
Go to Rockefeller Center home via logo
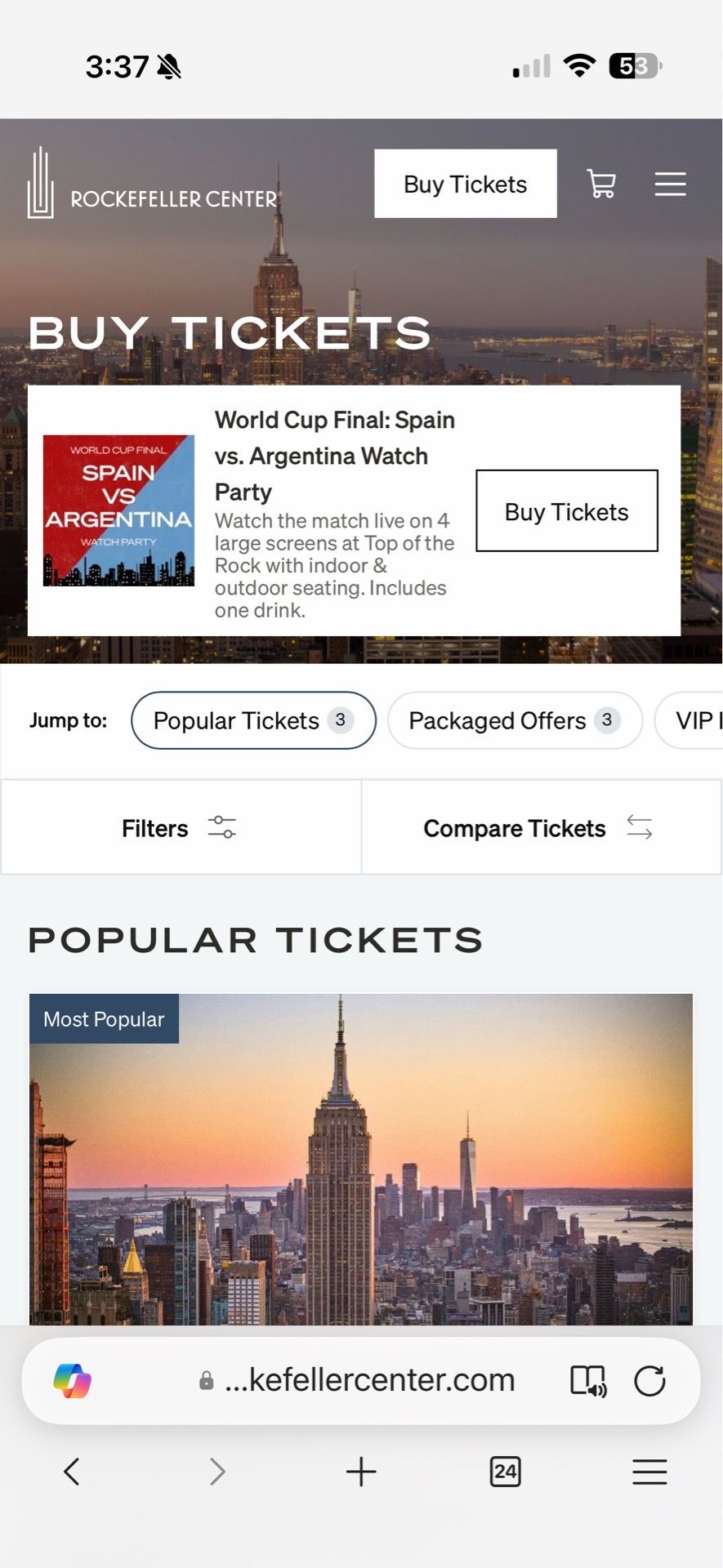coord(154,185)
